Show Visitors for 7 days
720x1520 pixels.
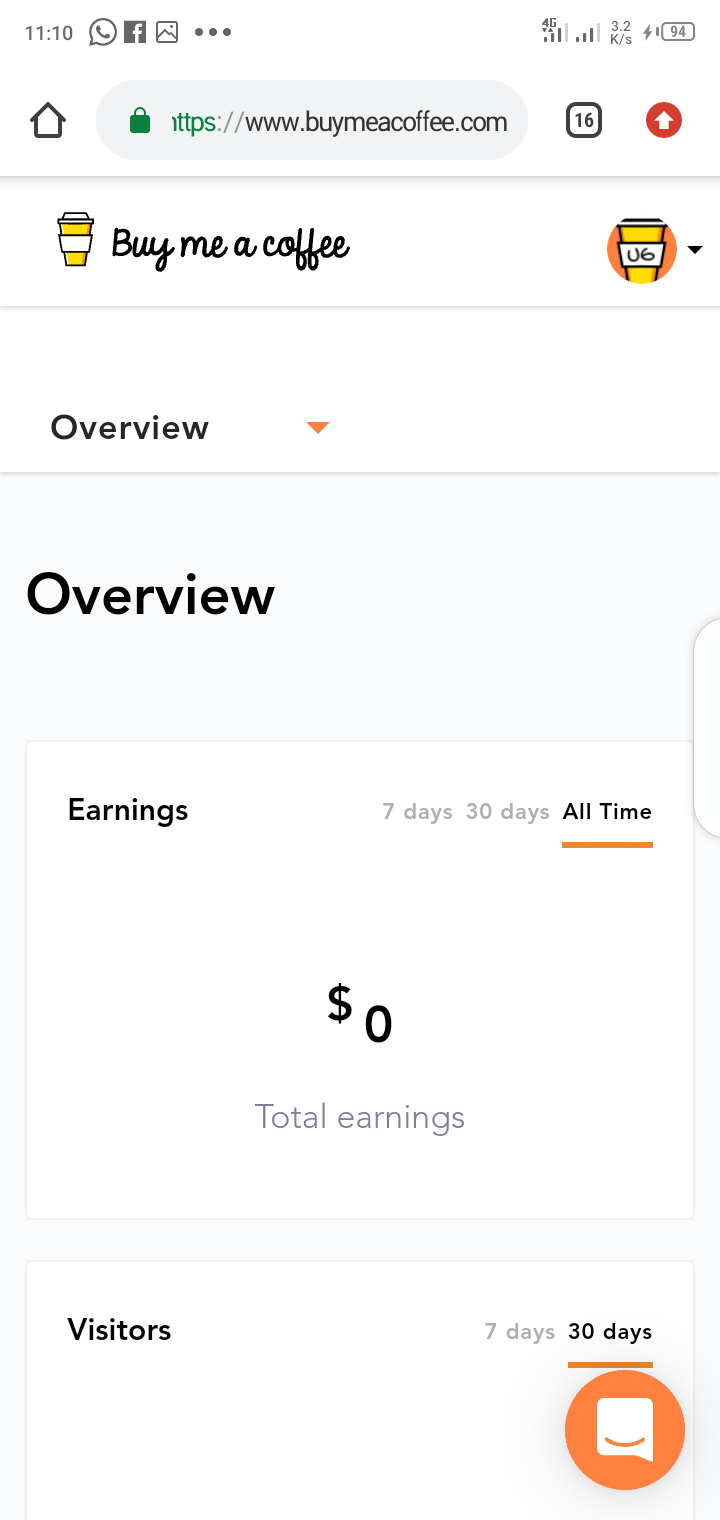519,1331
